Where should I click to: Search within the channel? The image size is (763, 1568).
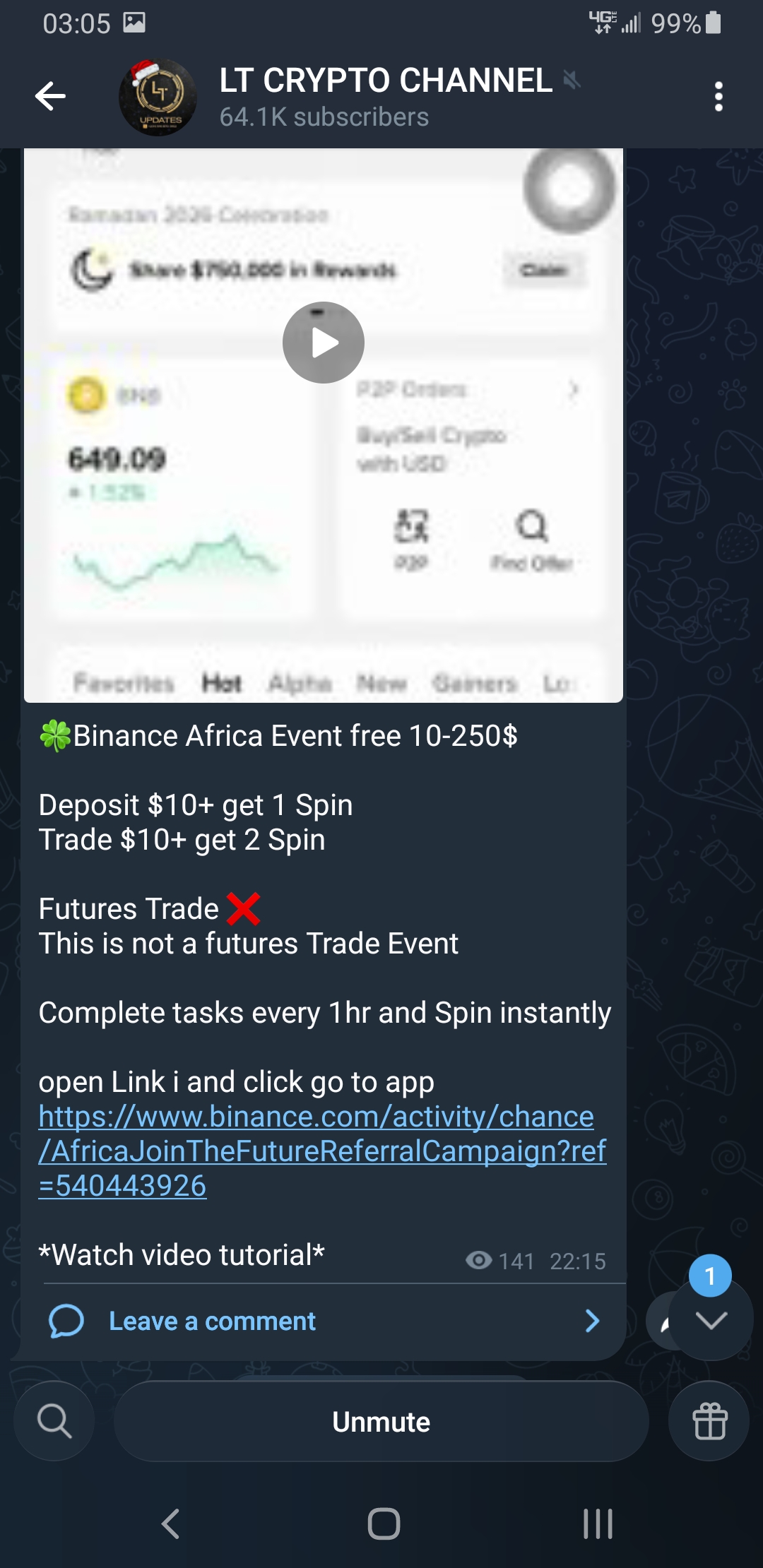pyautogui.click(x=54, y=1421)
